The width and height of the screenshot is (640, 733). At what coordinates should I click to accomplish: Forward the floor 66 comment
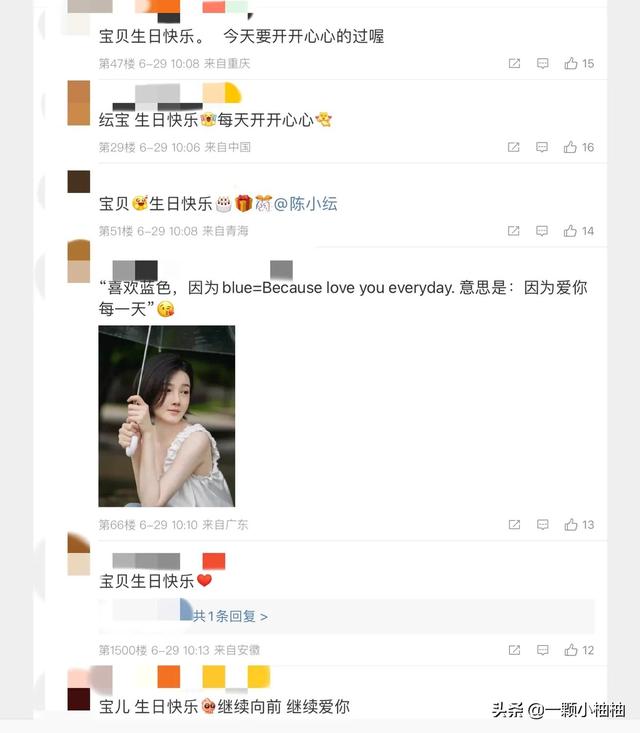pyautogui.click(x=514, y=525)
